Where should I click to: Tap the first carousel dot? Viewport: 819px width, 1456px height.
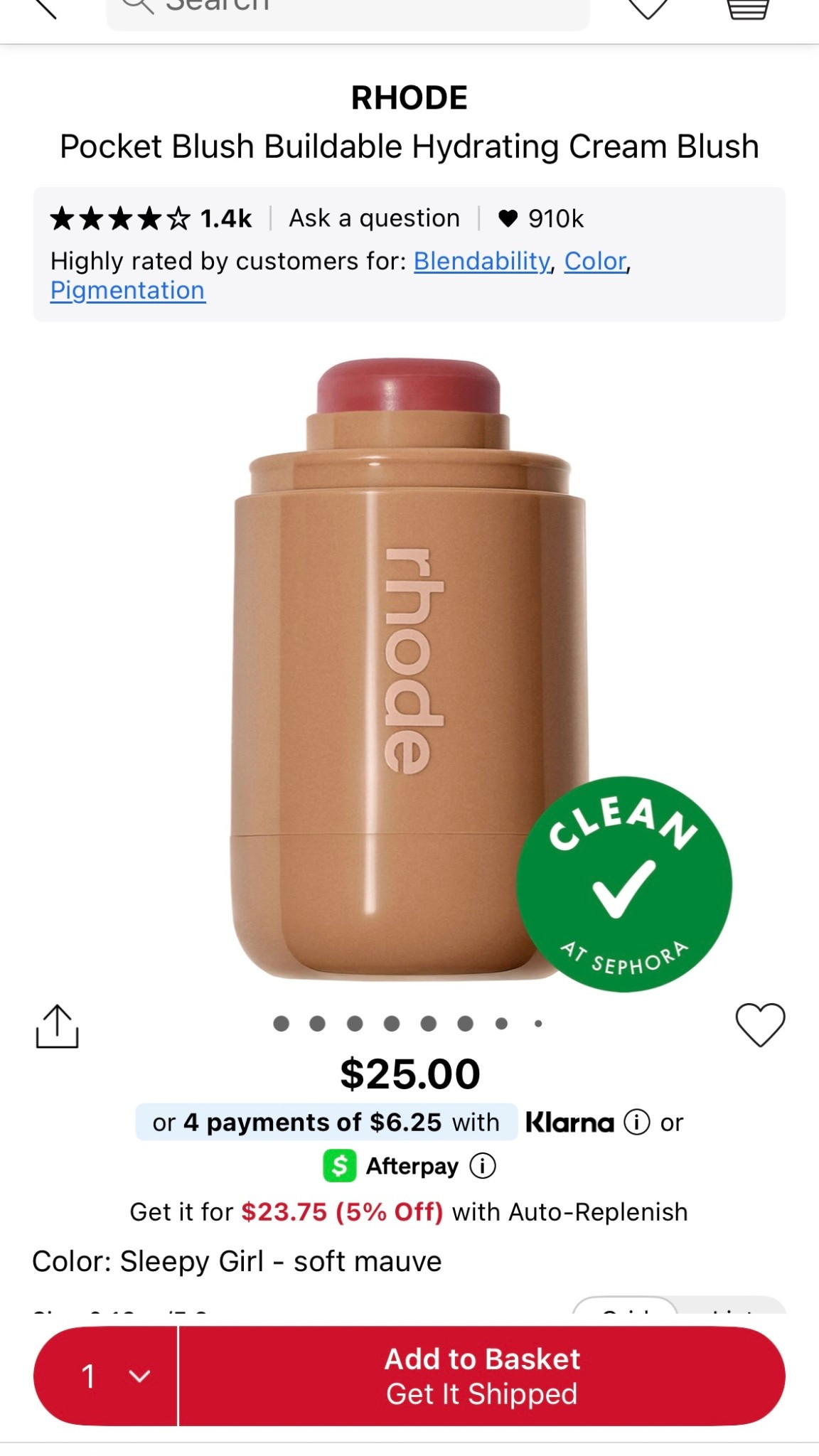point(282,1023)
